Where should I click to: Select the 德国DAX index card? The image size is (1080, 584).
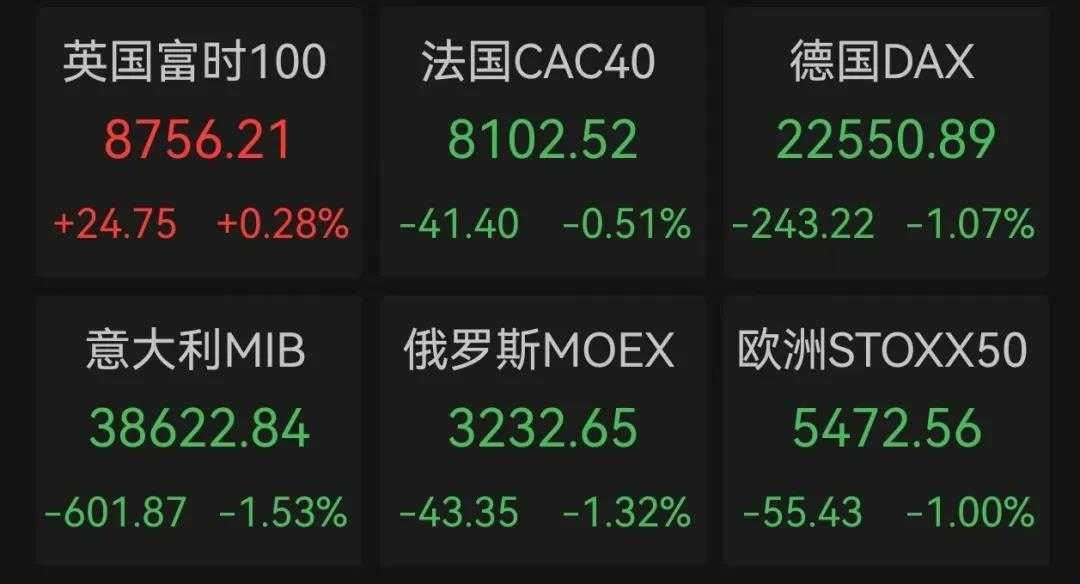[886, 142]
